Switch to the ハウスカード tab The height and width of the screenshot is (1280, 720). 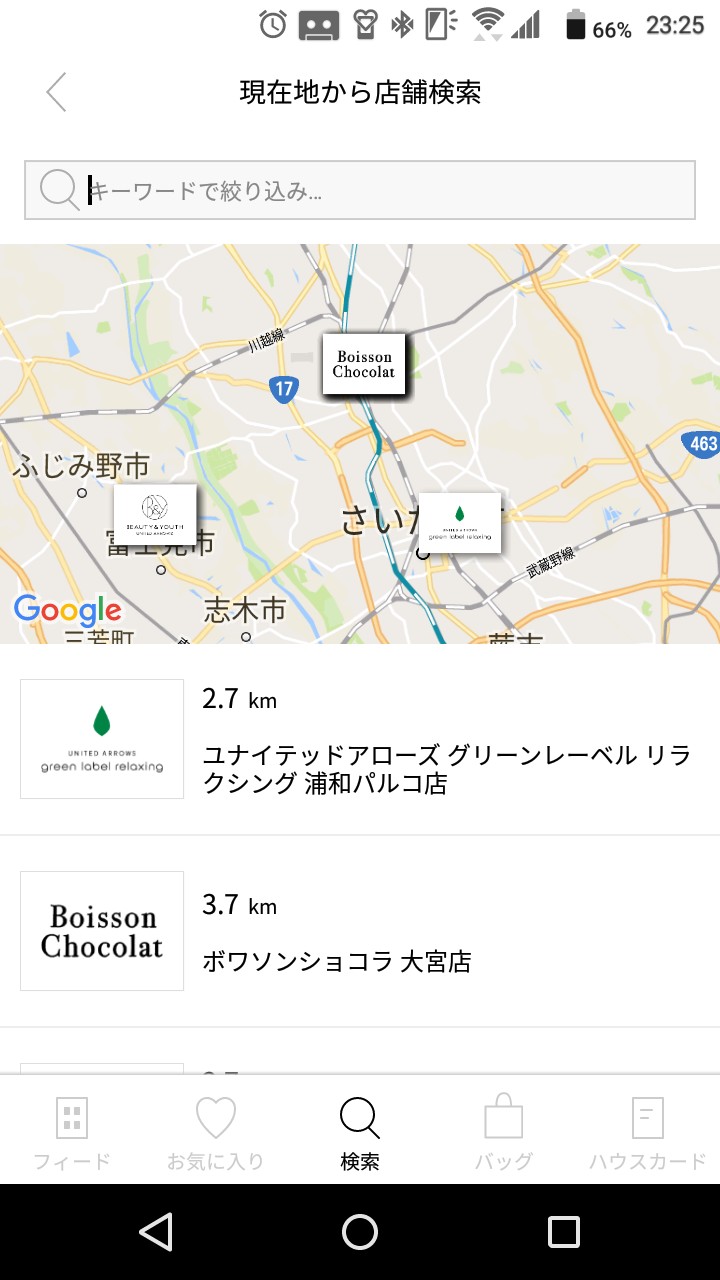(647, 1132)
